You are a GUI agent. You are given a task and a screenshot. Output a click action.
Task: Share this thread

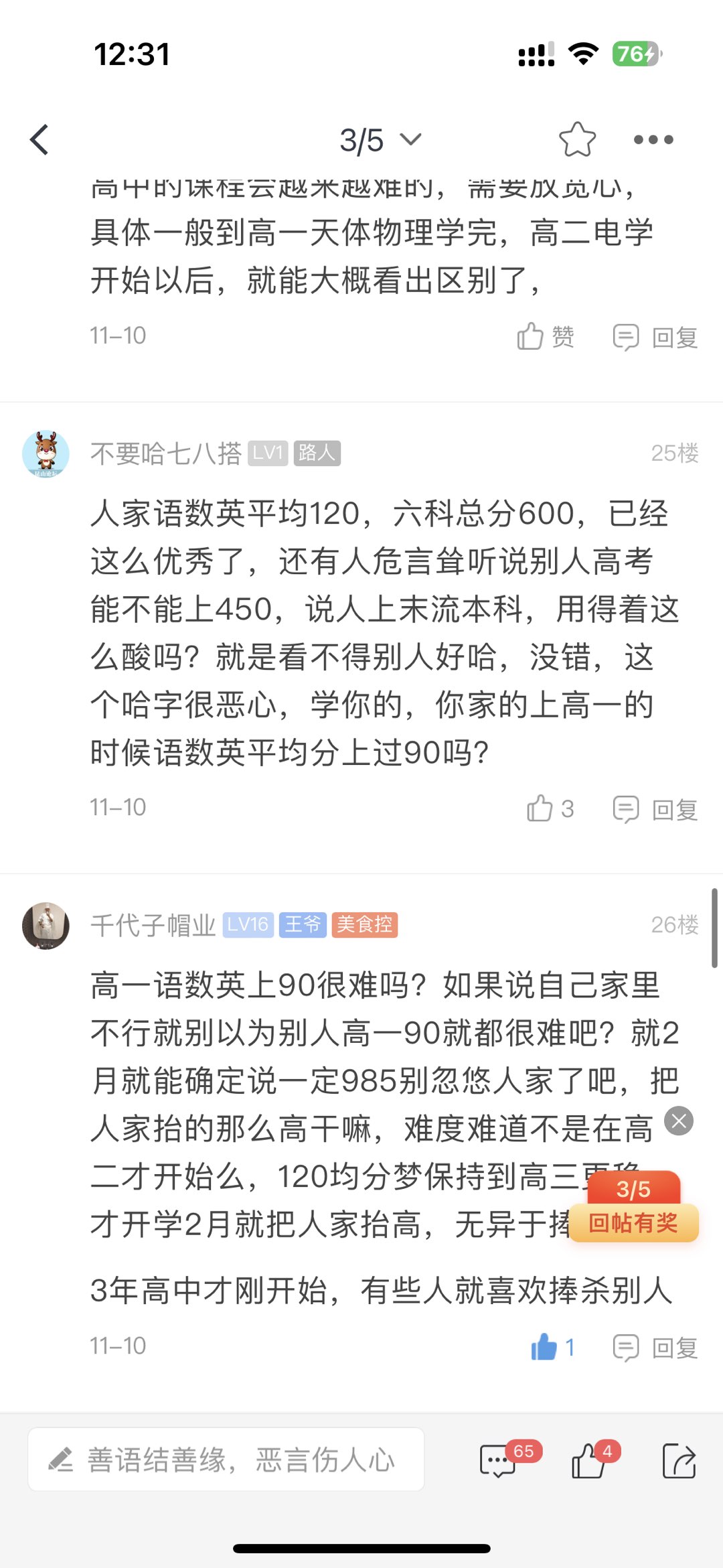coord(679,1460)
